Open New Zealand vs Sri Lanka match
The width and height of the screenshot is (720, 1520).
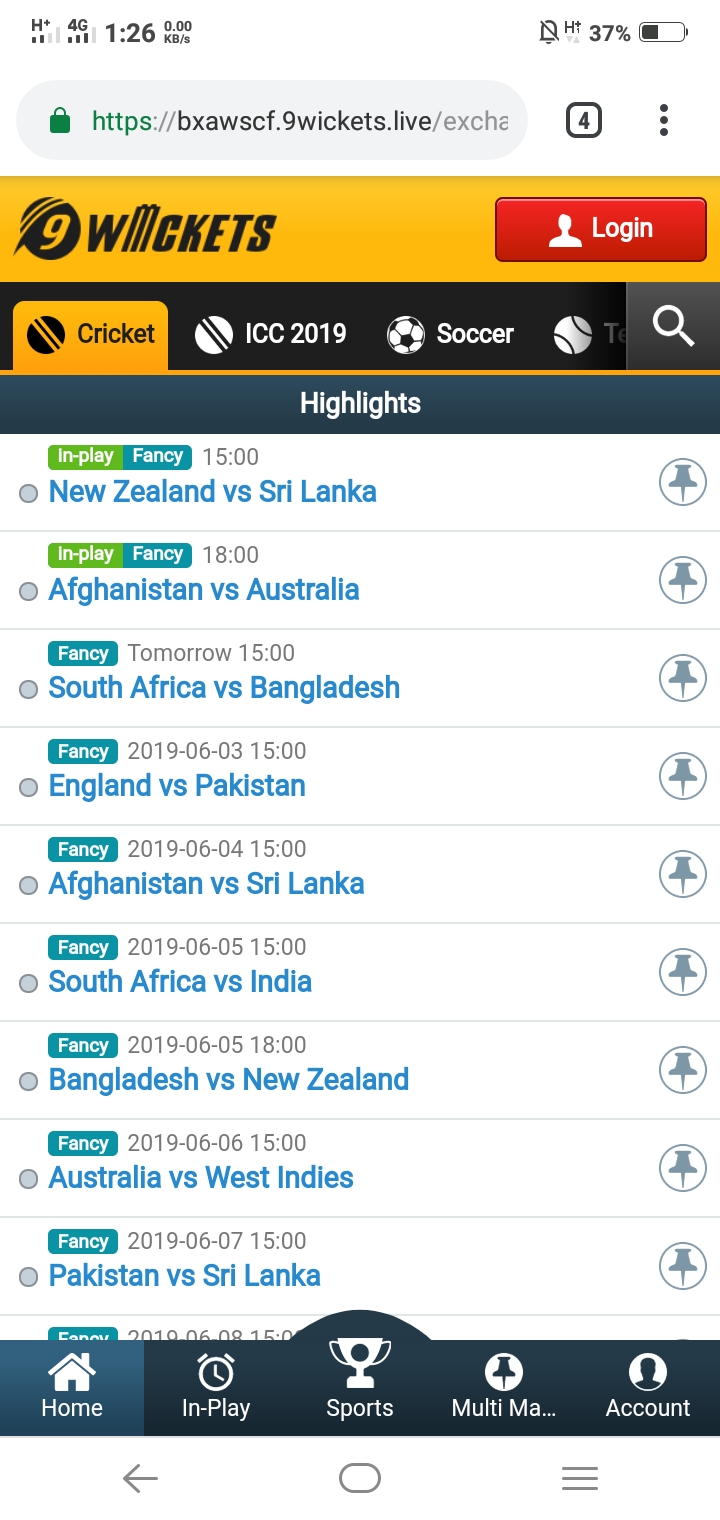point(212,492)
